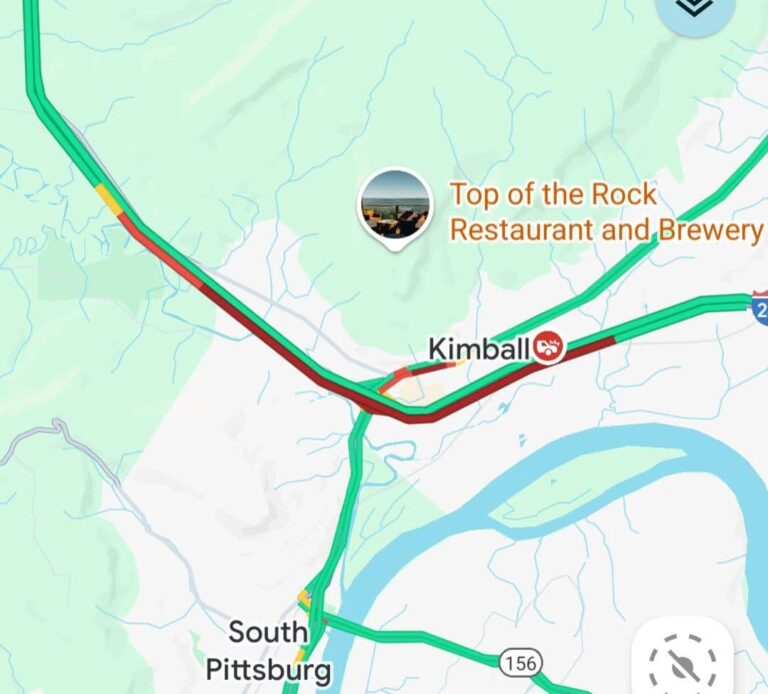Tap the compass location button
Viewport: 768px width, 694px height.
pyautogui.click(x=684, y=661)
